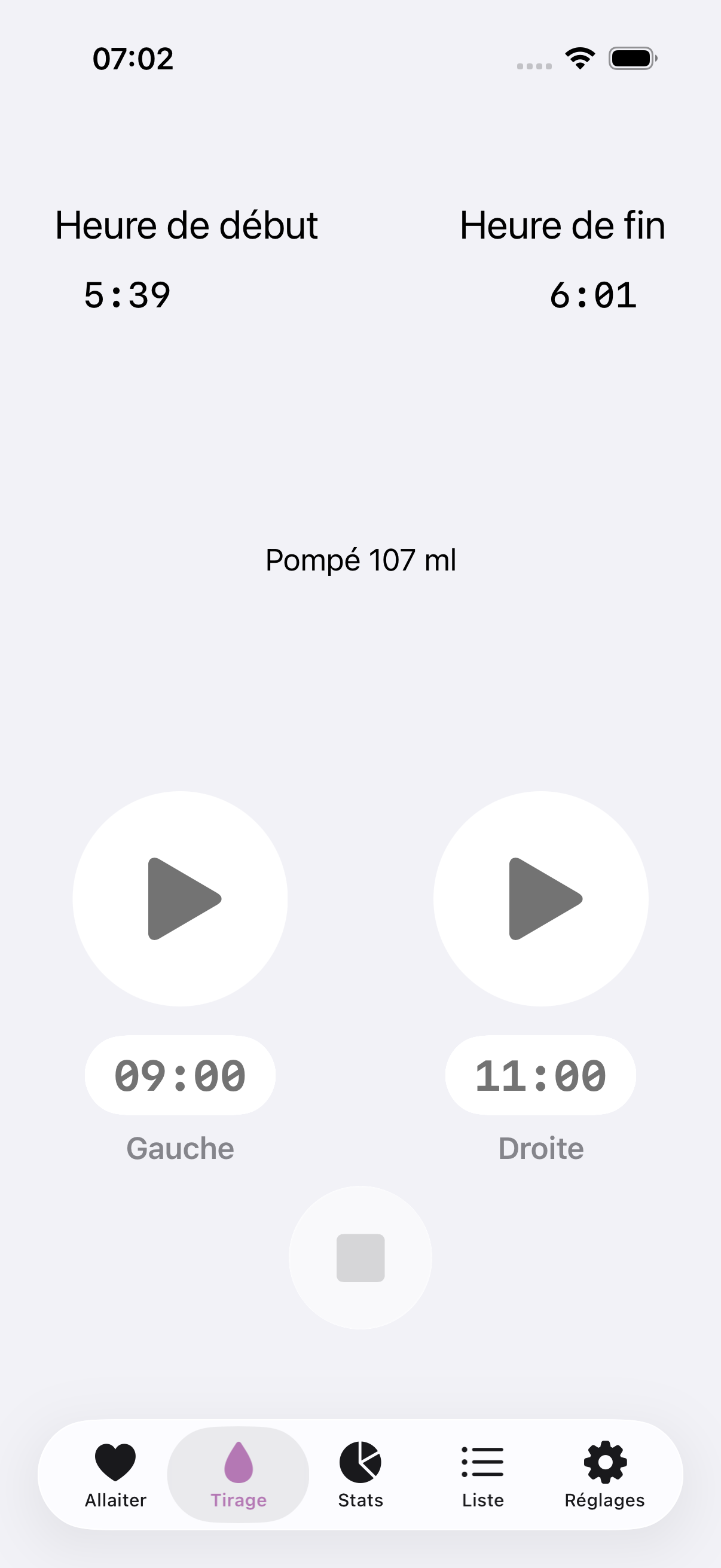Viewport: 721px width, 1568px height.
Task: Tap the Gauche label
Action: click(x=179, y=1148)
